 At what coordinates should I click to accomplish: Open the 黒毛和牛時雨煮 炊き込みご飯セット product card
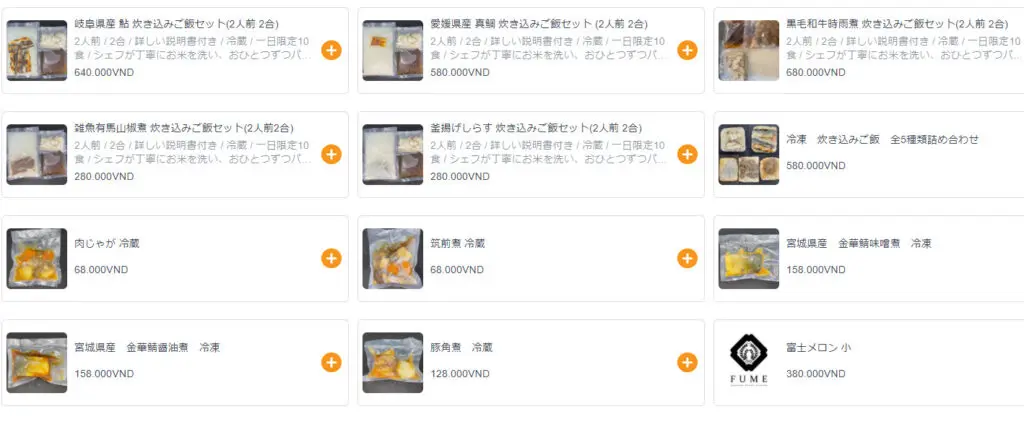pyautogui.click(x=880, y=23)
